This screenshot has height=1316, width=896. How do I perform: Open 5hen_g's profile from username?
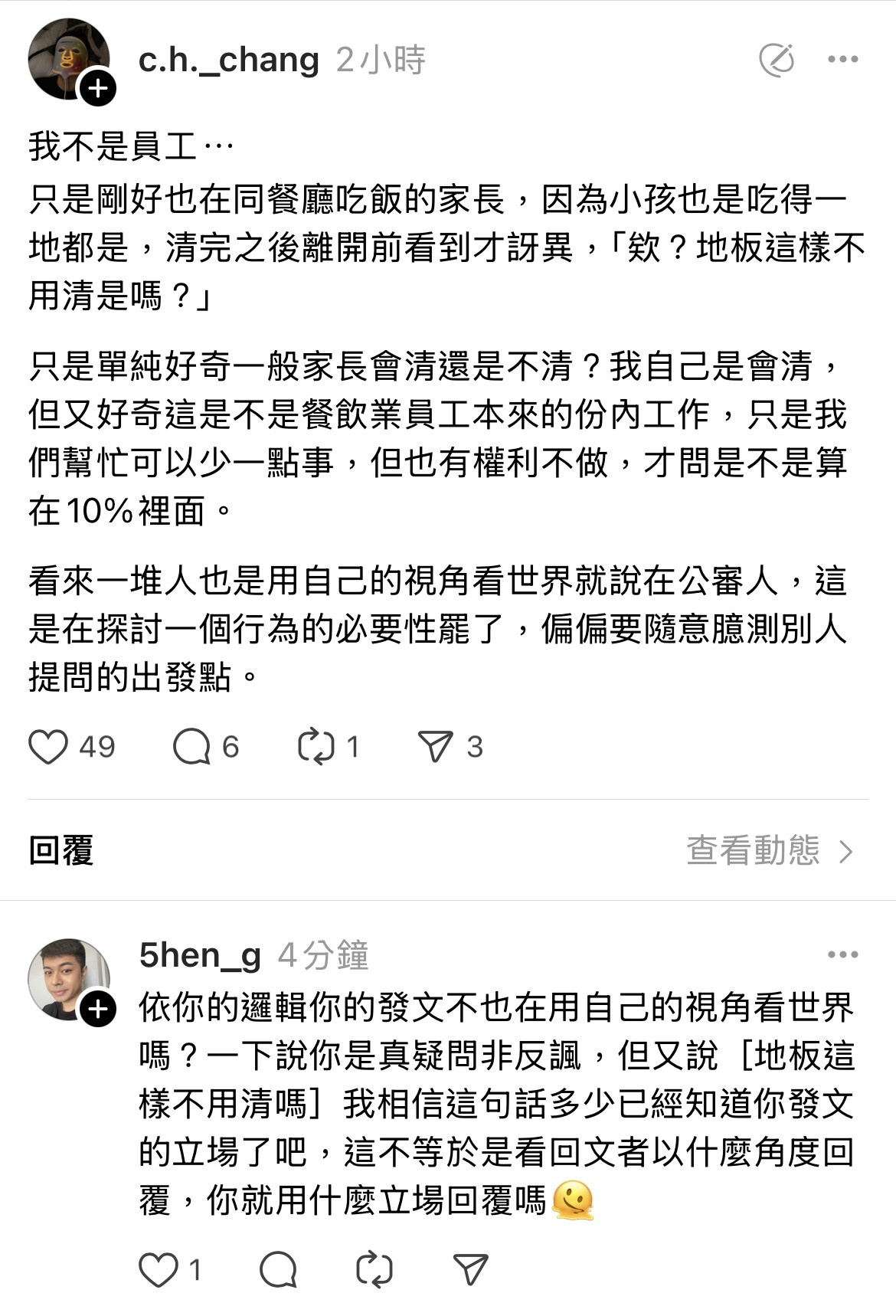coord(199,955)
